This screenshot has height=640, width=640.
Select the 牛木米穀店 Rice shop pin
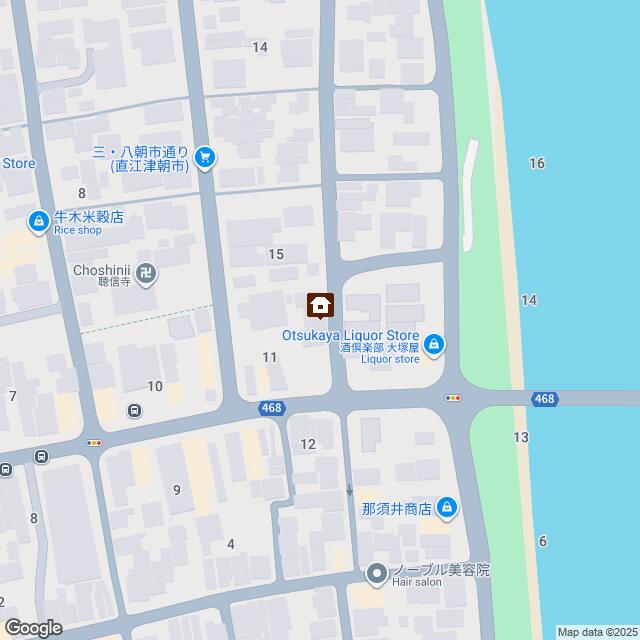(x=38, y=221)
